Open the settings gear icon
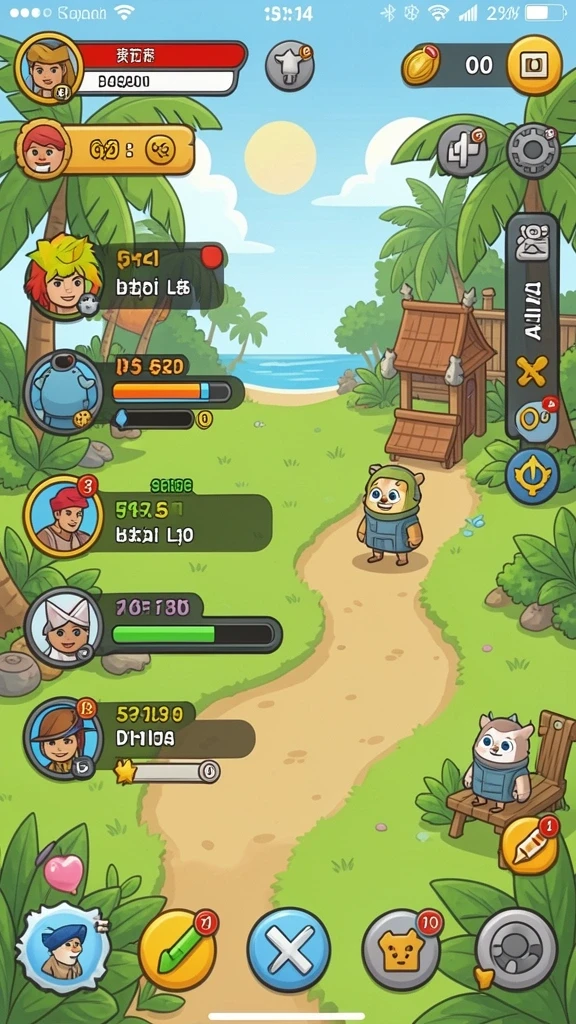Image resolution: width=576 pixels, height=1024 pixels. (x=534, y=151)
